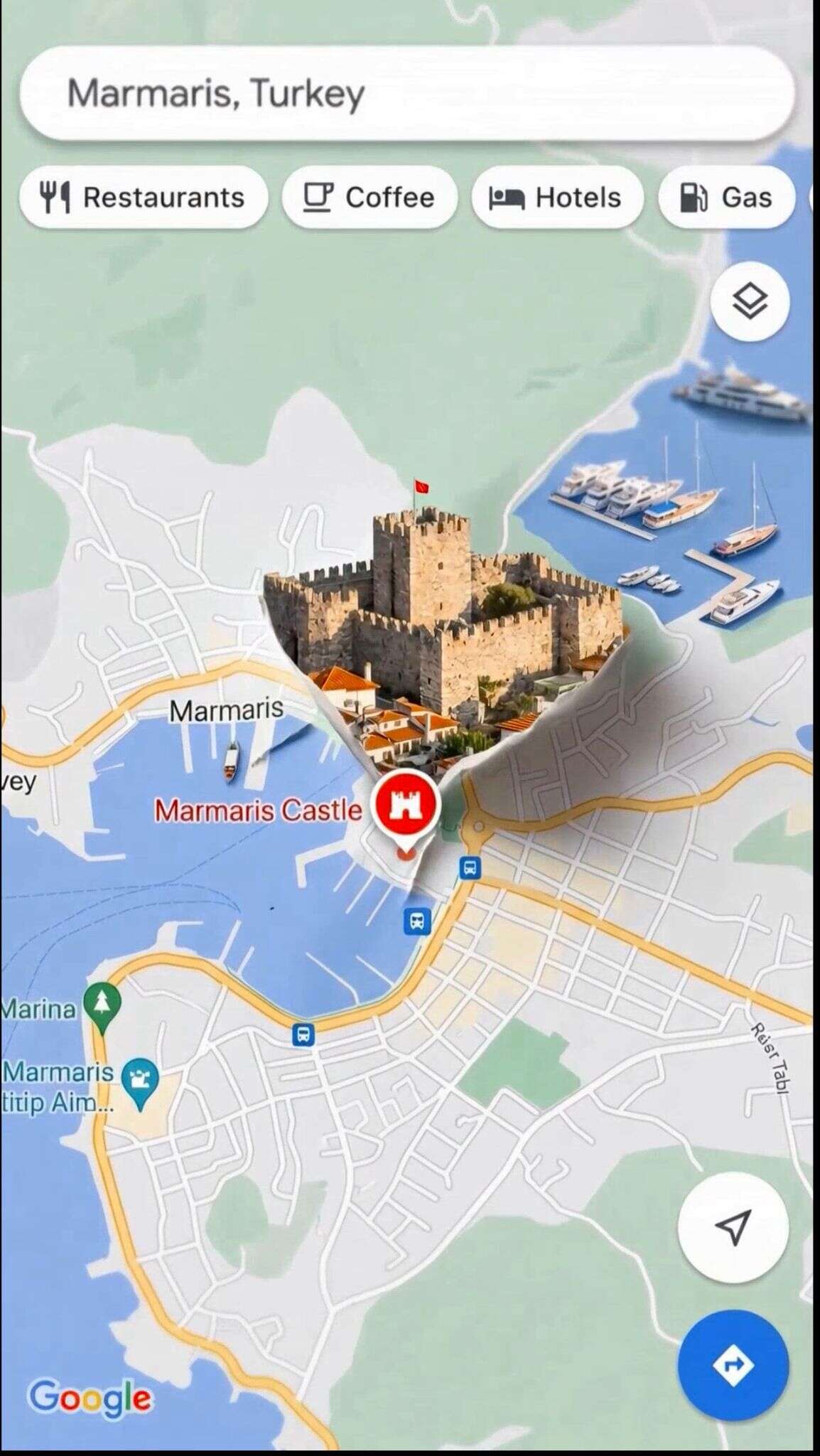The image size is (820, 1456).
Task: Click the Marmaris Castle label text
Action: [x=259, y=810]
